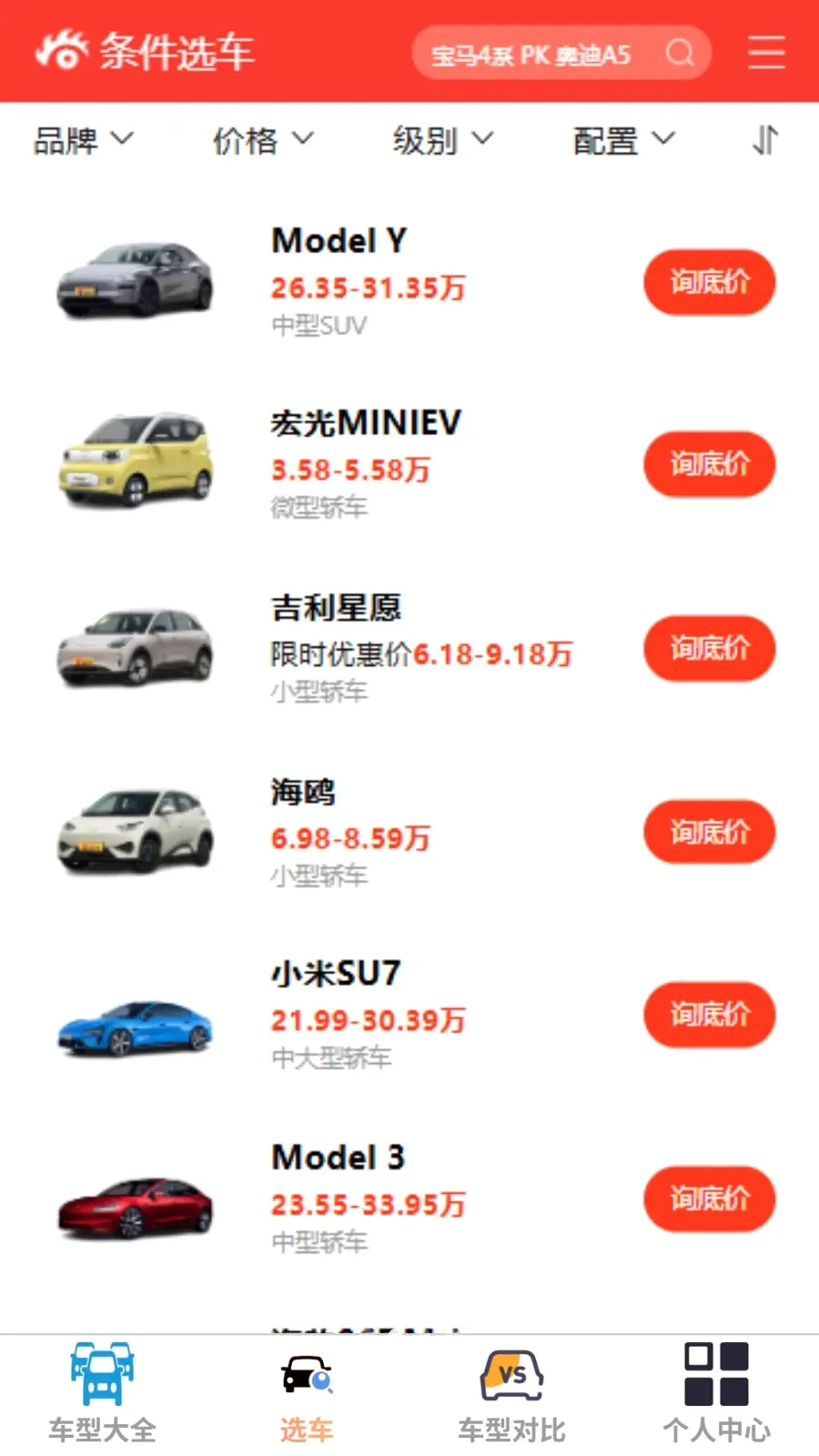The height and width of the screenshot is (1456, 819).
Task: Open the hamburger menu
Action: pos(766,53)
